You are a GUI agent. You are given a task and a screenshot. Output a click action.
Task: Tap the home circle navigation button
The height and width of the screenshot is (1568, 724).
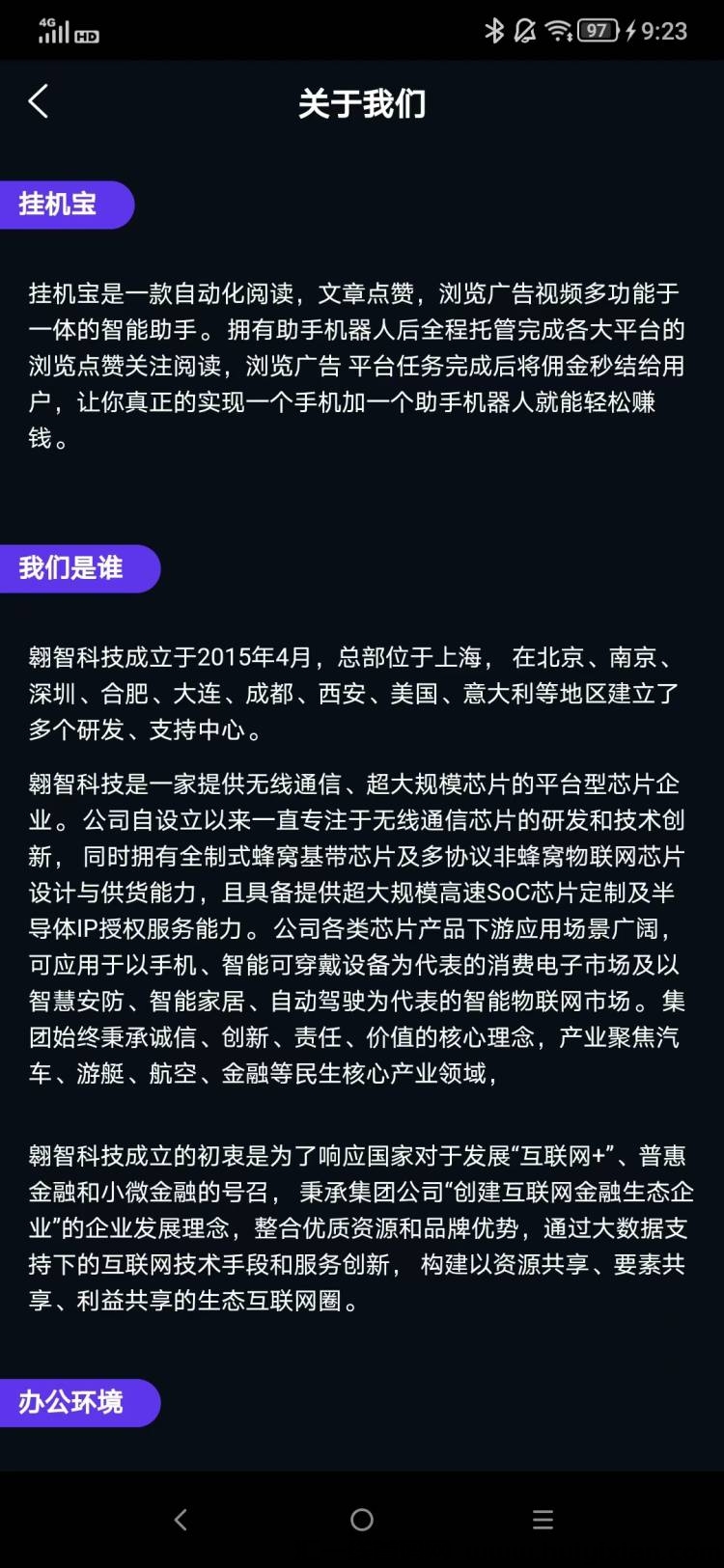(x=362, y=1518)
